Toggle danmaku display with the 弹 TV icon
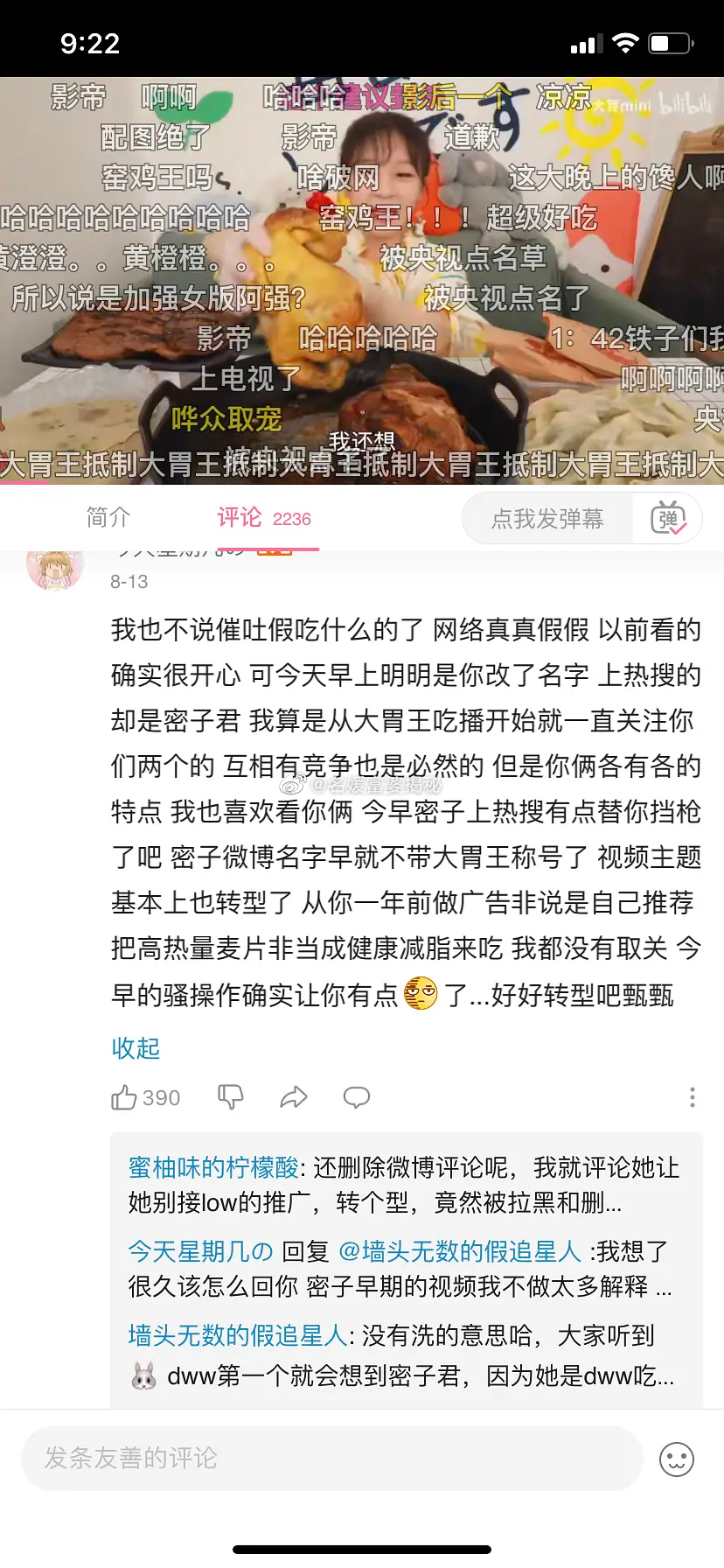This screenshot has width=724, height=1568. (x=666, y=518)
